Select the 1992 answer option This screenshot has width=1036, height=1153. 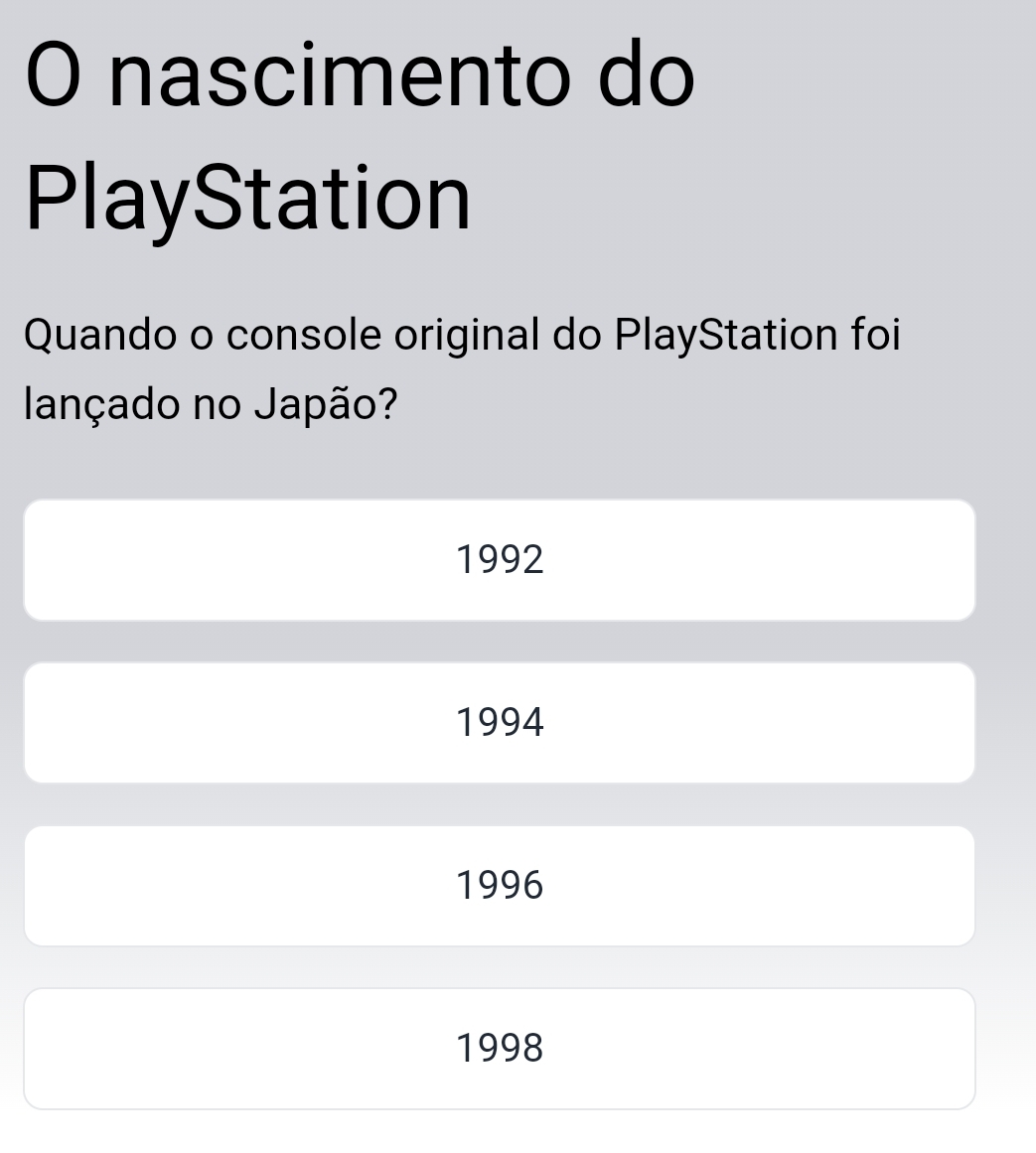500,560
